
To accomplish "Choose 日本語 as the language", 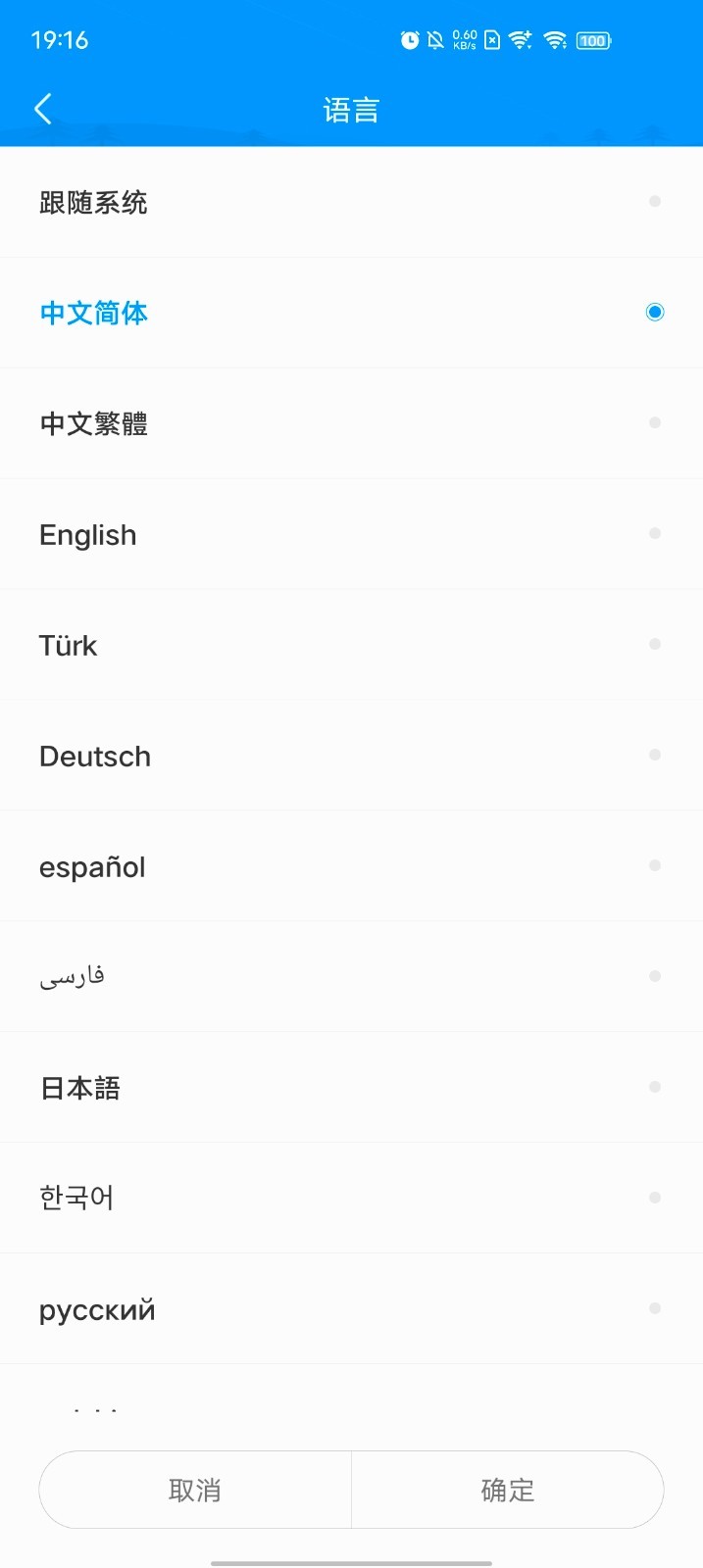I will (x=351, y=1088).
